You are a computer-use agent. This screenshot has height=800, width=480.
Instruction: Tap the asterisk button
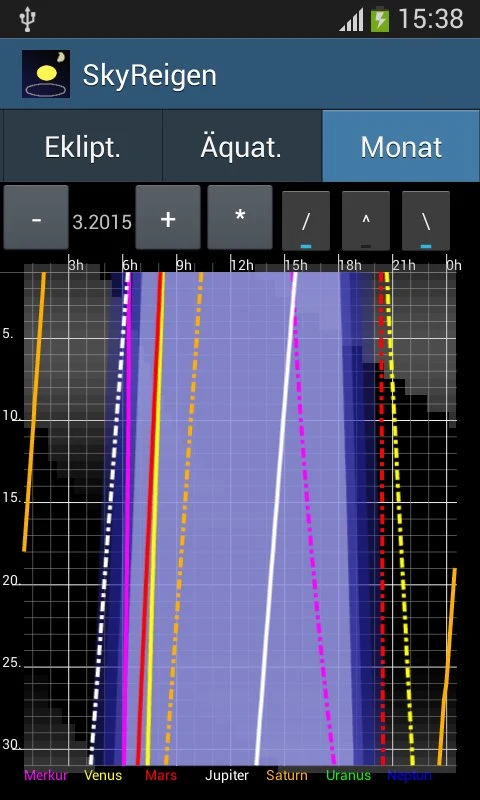(240, 218)
